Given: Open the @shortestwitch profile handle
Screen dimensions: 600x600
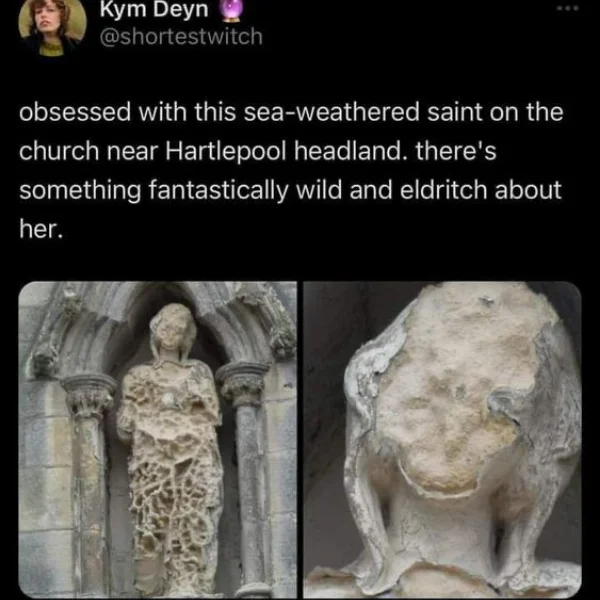Looking at the screenshot, I should 181,37.
